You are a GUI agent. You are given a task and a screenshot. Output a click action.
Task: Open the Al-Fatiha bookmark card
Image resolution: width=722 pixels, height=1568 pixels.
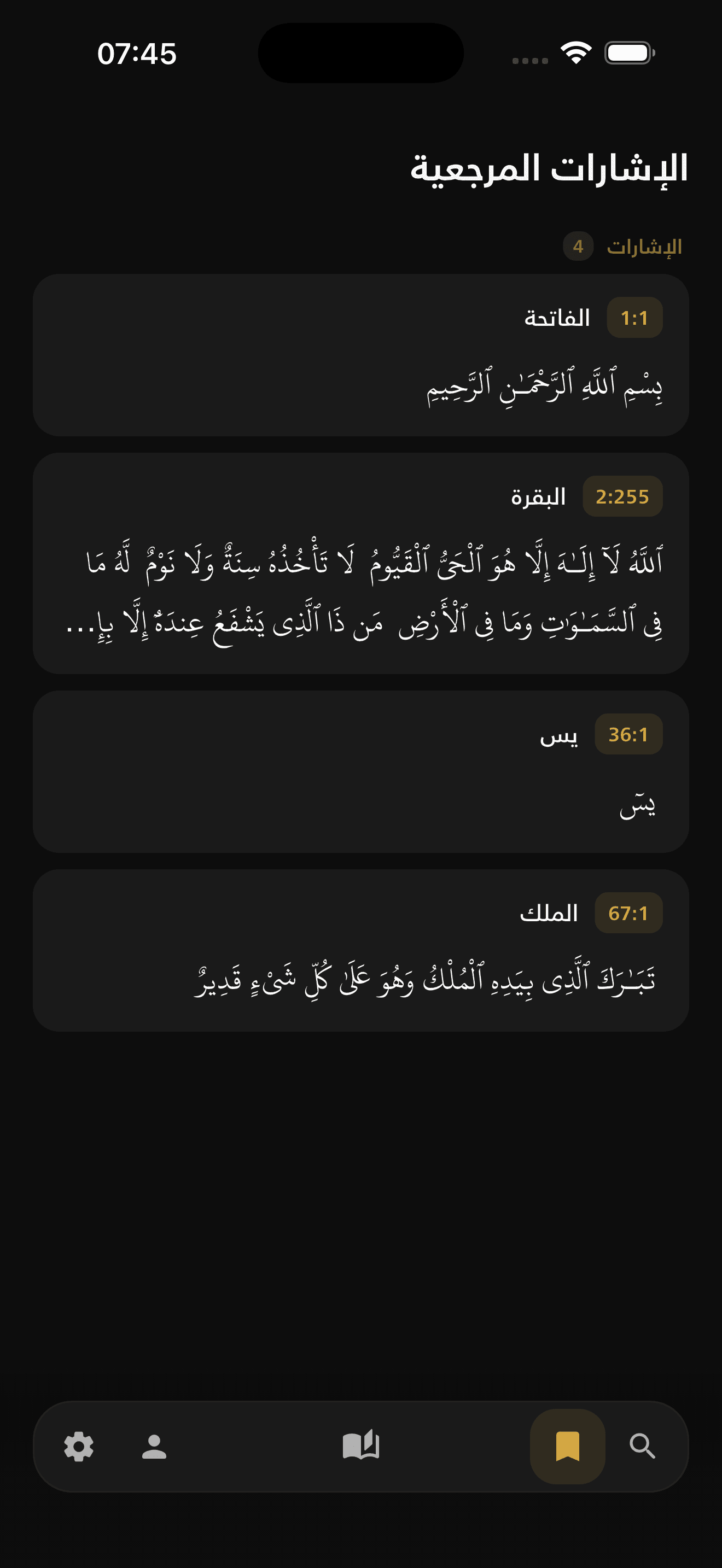(361, 356)
